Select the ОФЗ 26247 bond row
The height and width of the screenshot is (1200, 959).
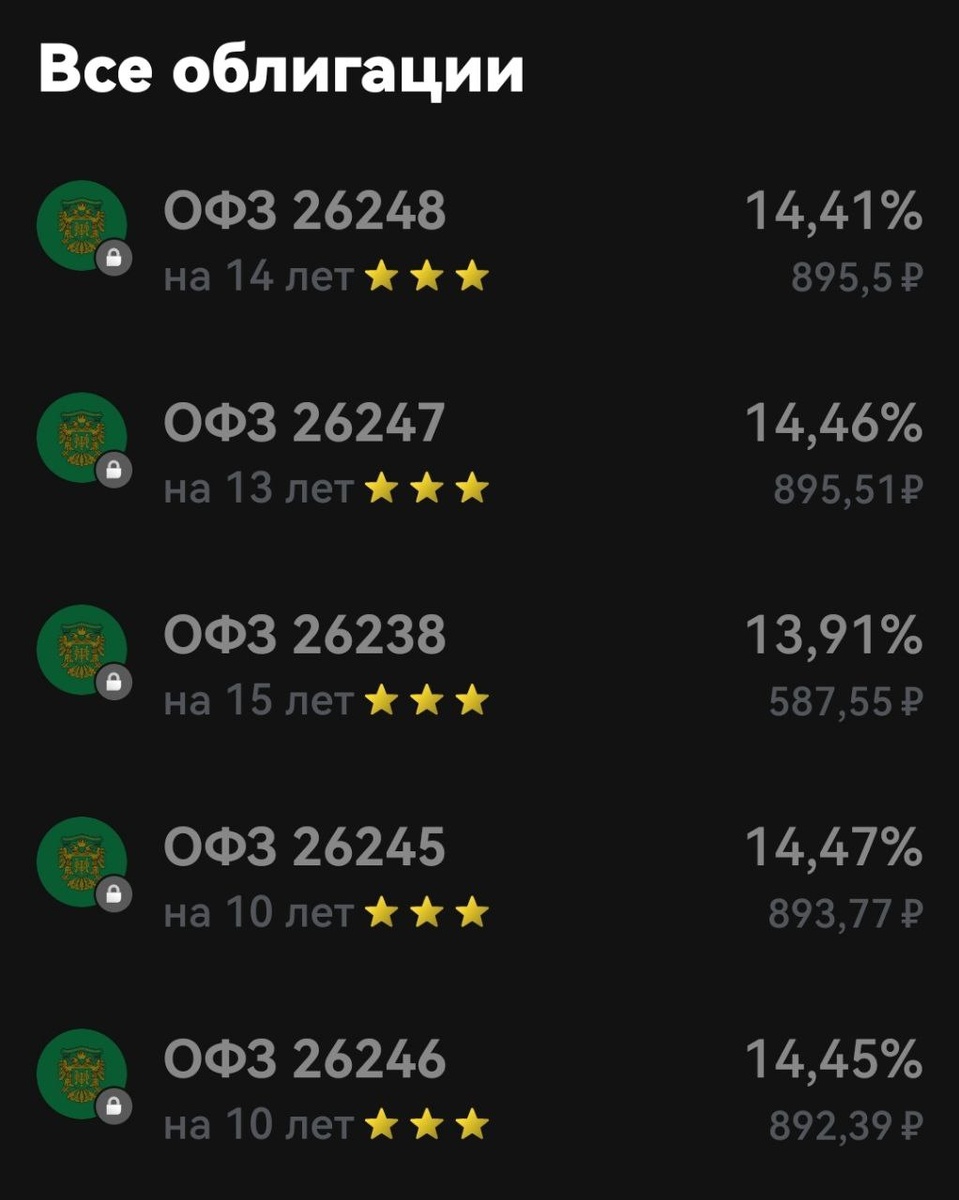click(305, 425)
